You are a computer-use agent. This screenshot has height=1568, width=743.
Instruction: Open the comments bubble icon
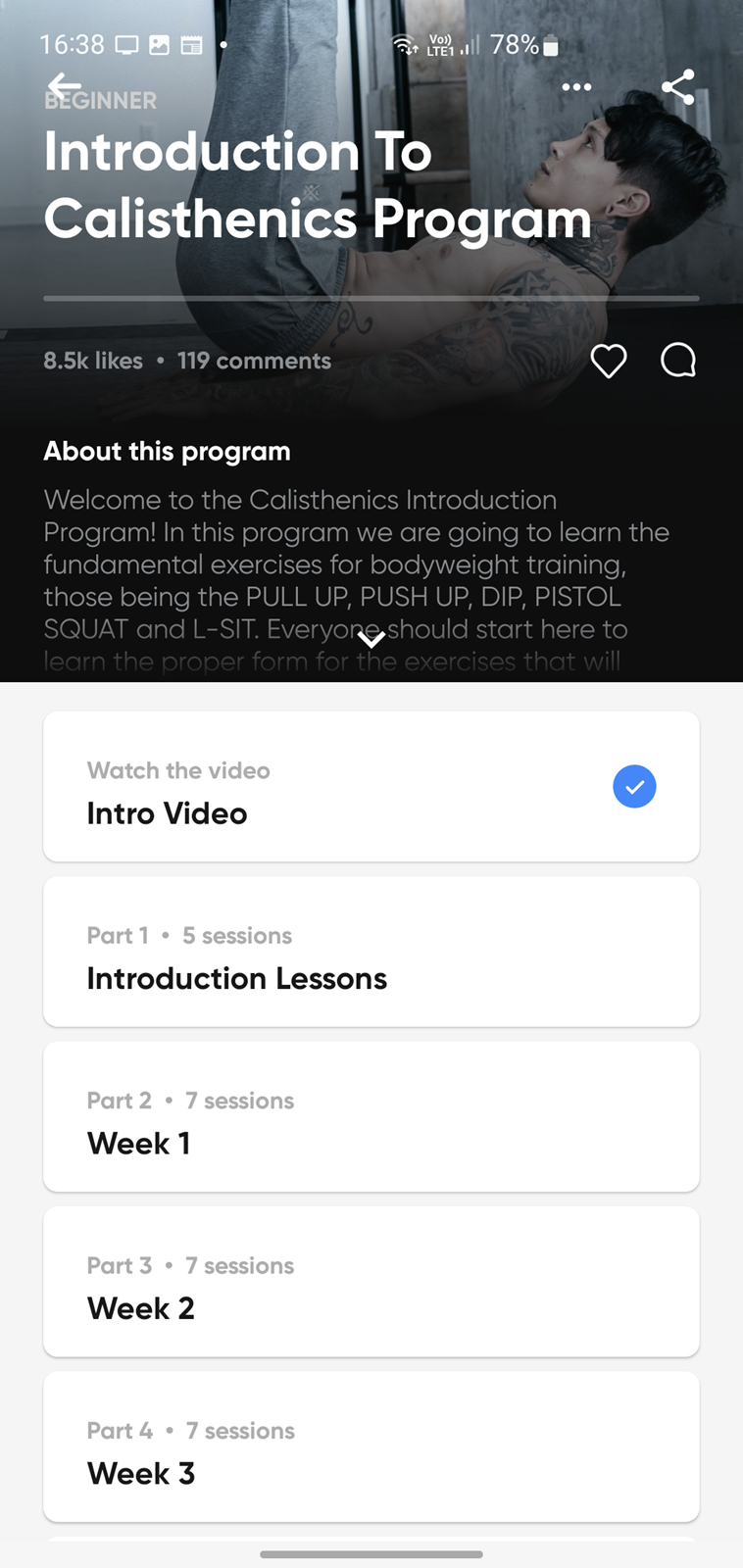coord(678,361)
